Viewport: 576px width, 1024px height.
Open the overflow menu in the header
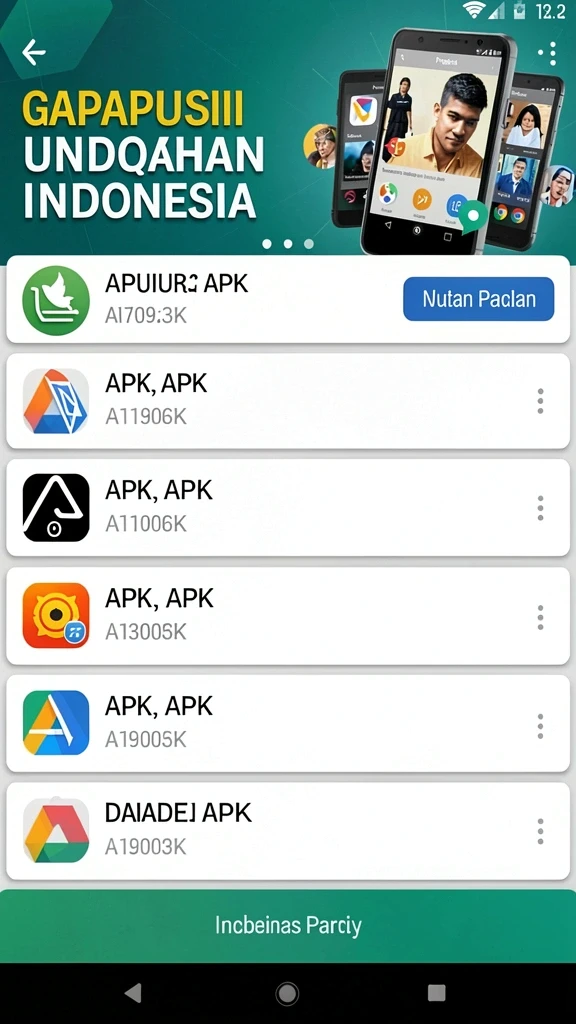(547, 53)
